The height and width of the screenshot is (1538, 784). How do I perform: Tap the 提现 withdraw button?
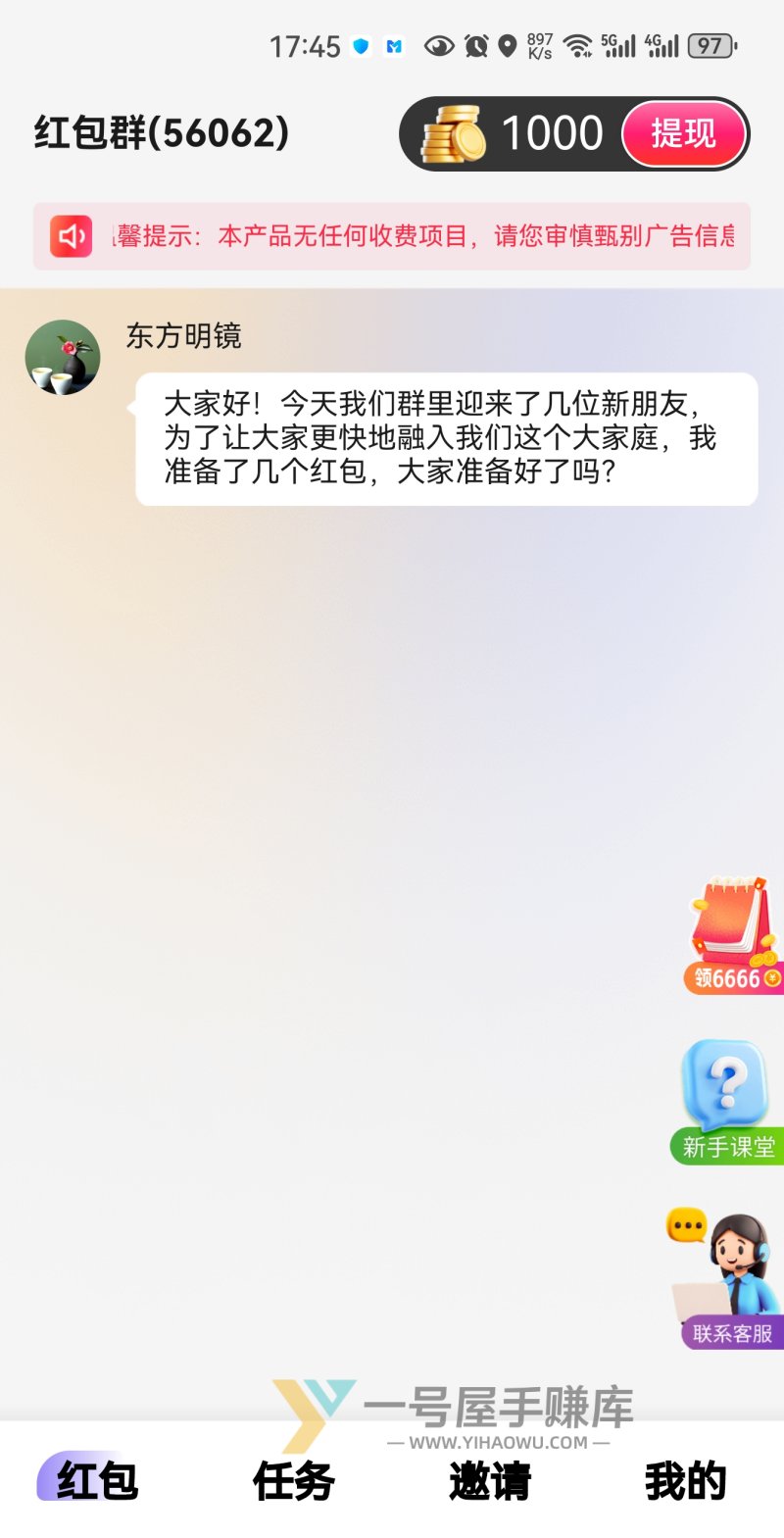(x=683, y=133)
